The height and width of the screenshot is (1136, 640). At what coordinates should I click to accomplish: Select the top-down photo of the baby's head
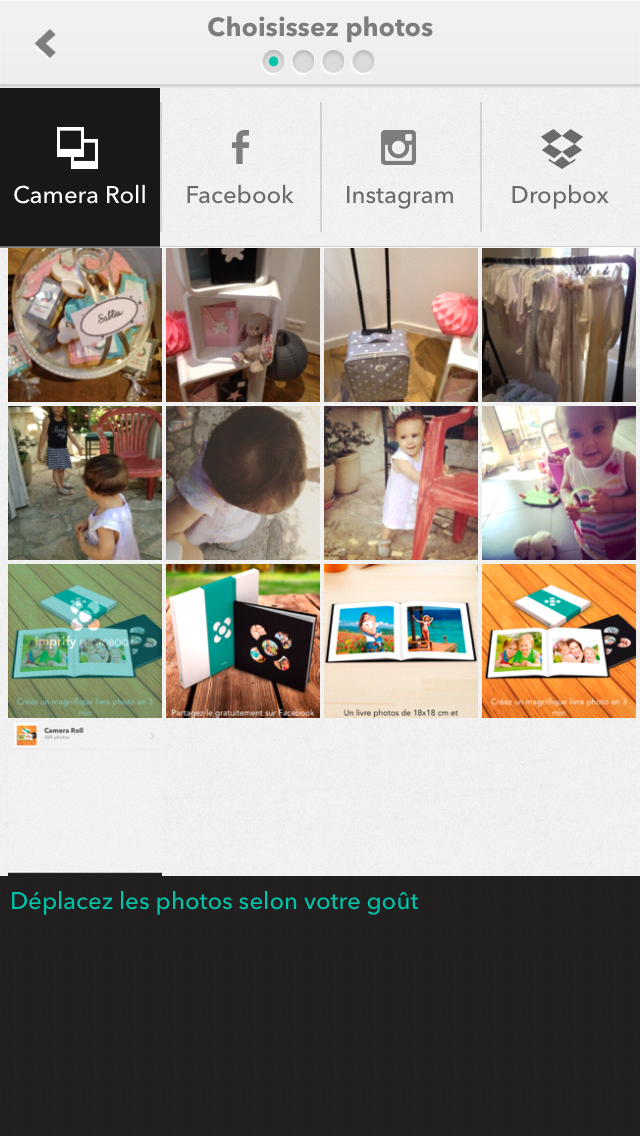coord(243,483)
